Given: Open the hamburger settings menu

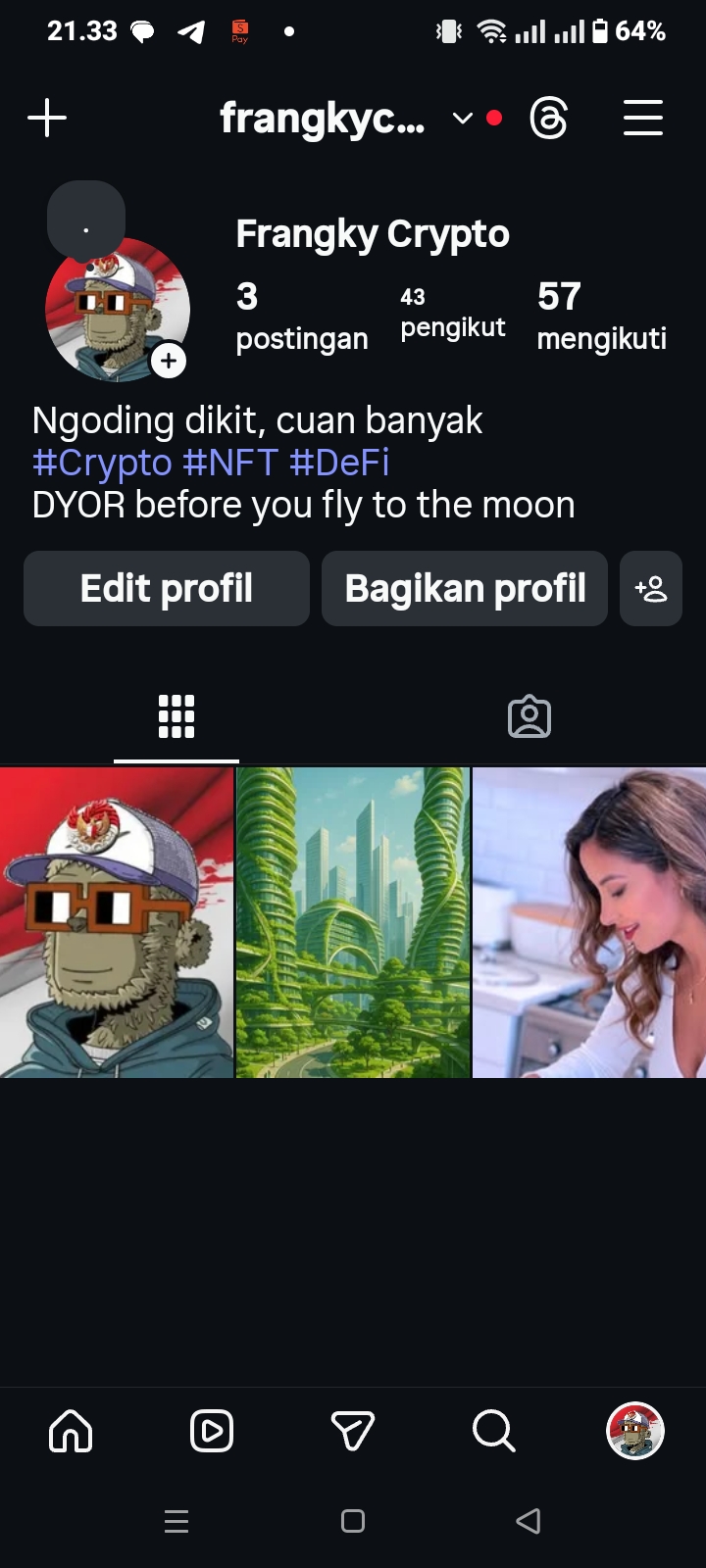Looking at the screenshot, I should [x=643, y=119].
